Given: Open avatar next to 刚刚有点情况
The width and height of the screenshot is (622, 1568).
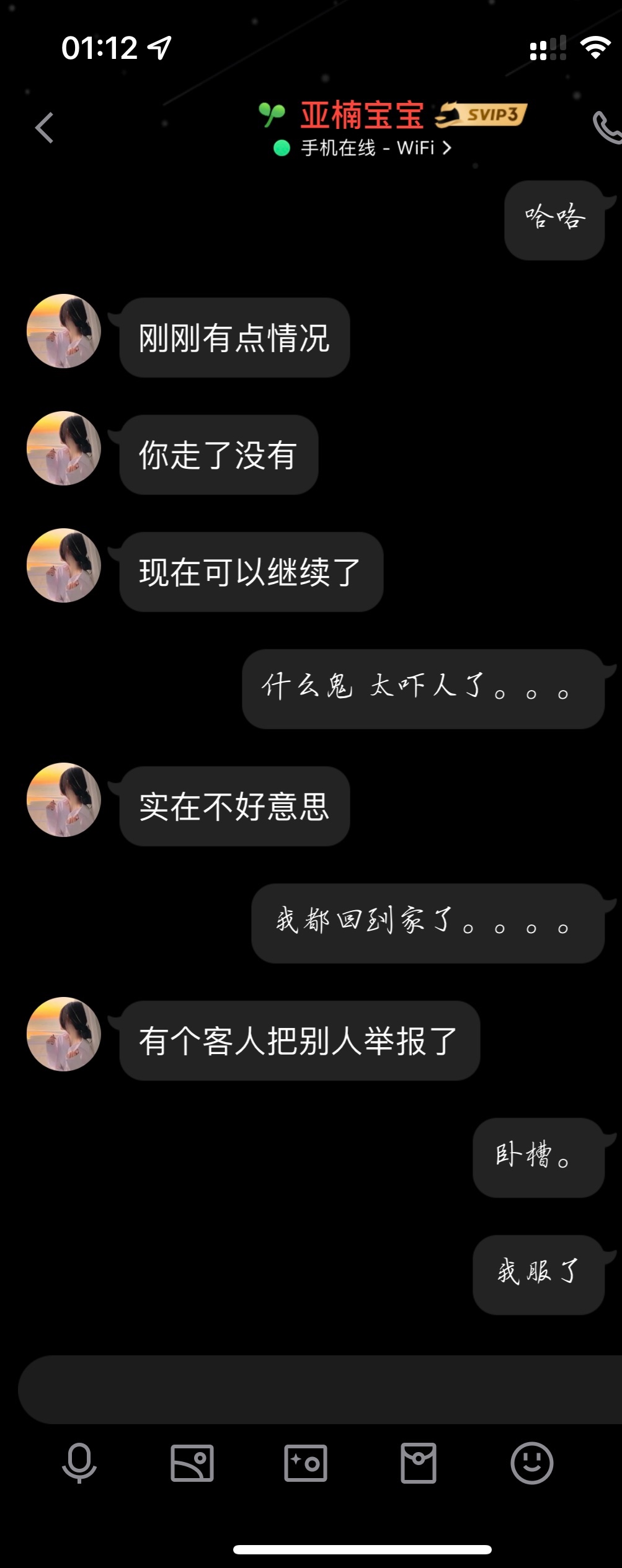Looking at the screenshot, I should (64, 331).
